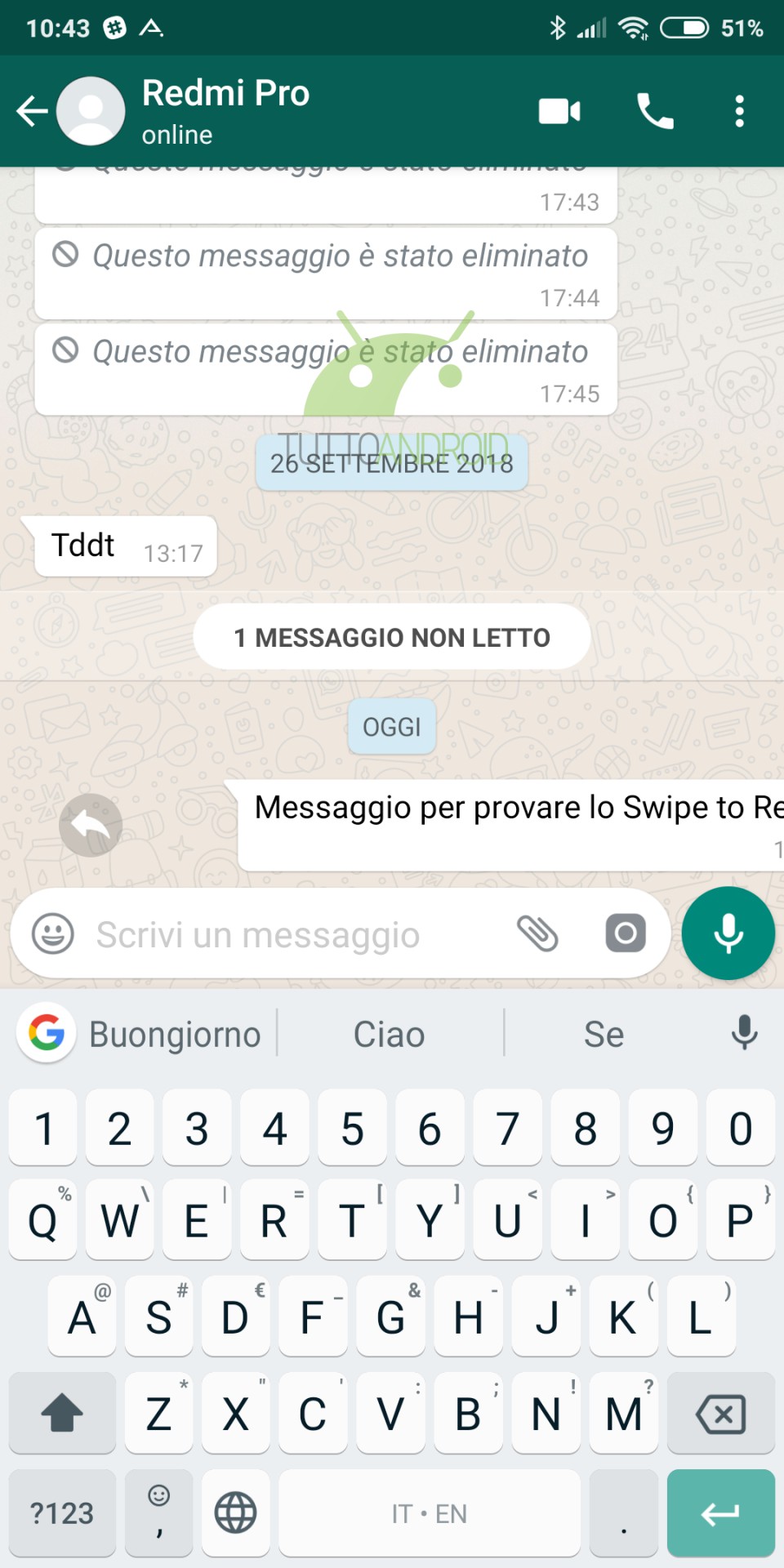Image resolution: width=784 pixels, height=1568 pixels.
Task: Choose the 'Ciao' word suggestion
Action: [x=390, y=1035]
